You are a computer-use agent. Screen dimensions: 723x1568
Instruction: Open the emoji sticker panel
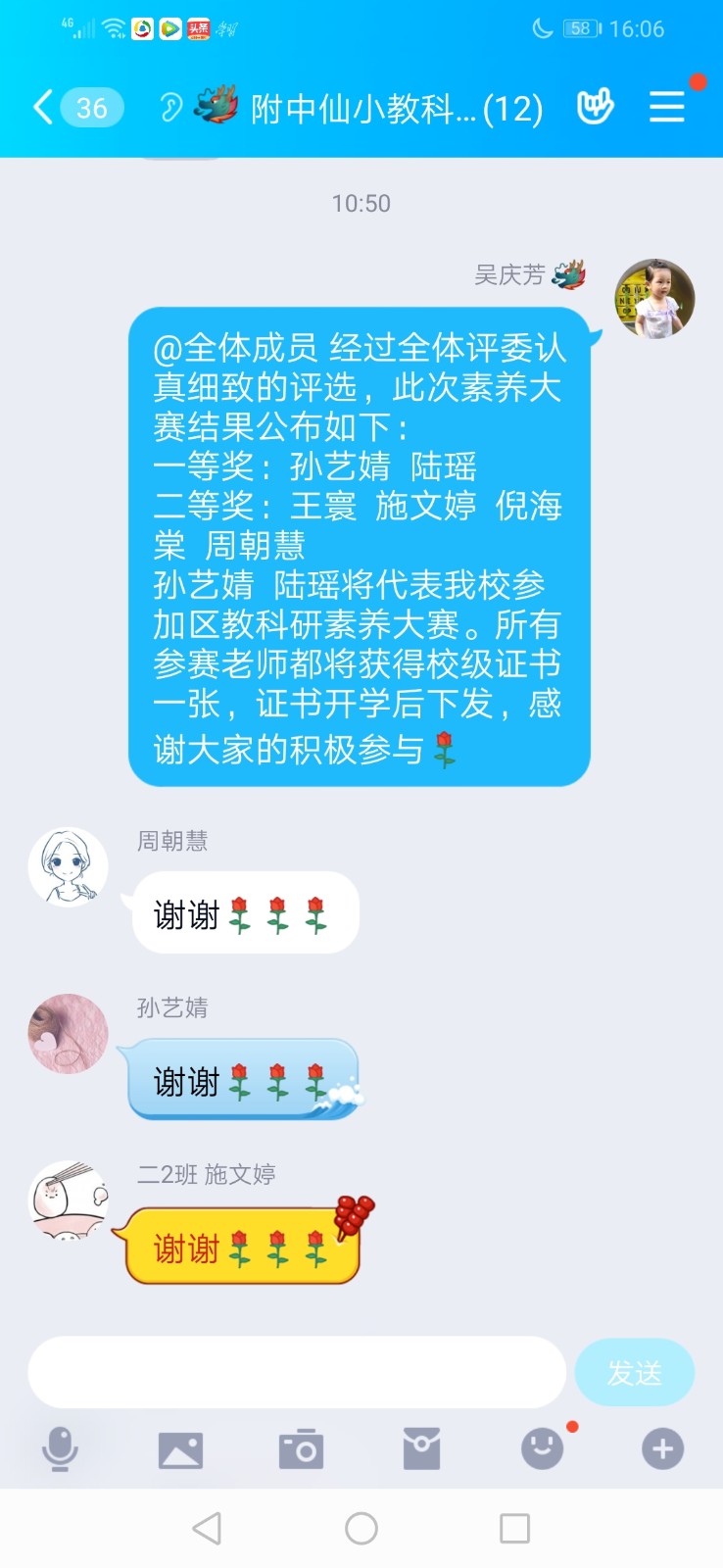pos(542,1448)
